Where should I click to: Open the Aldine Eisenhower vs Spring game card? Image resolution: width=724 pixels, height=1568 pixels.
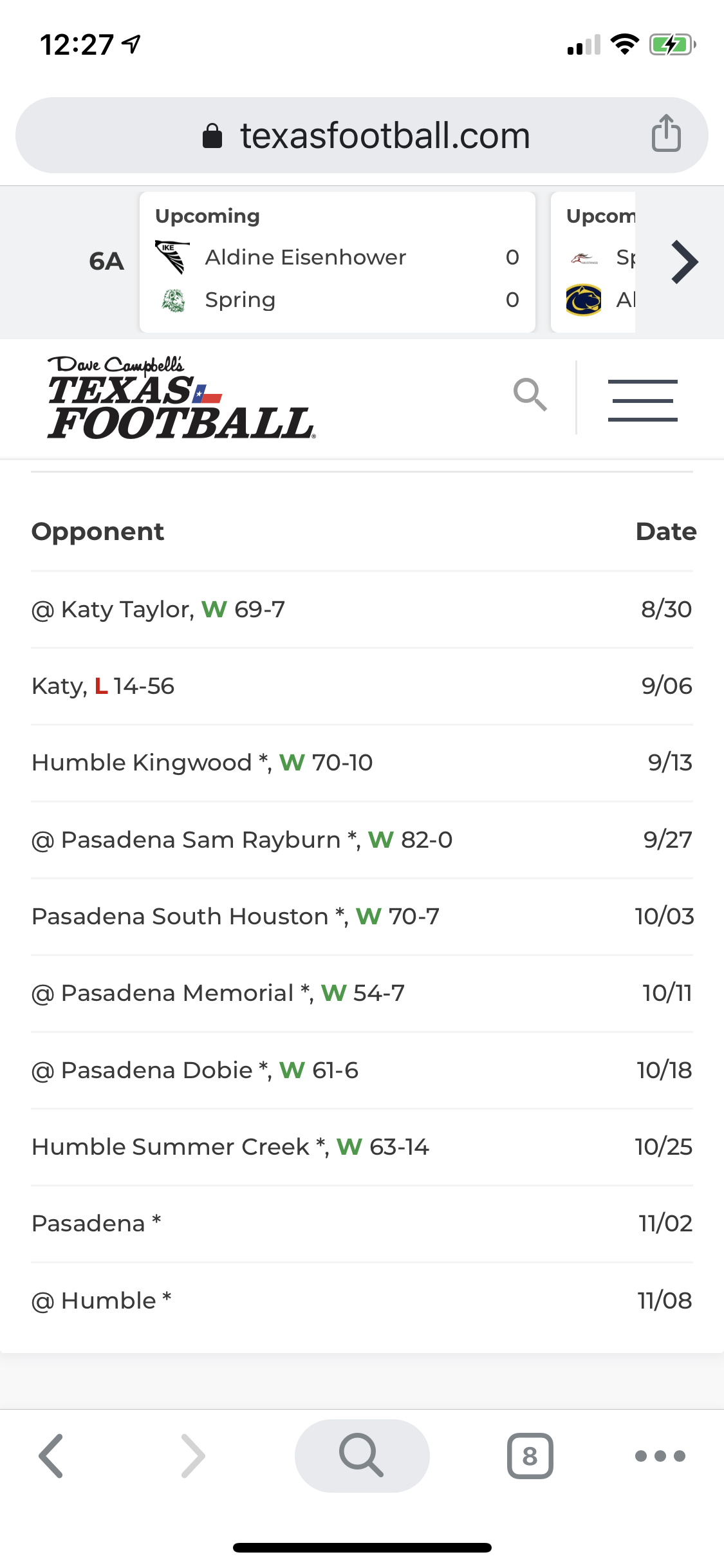pyautogui.click(x=337, y=262)
